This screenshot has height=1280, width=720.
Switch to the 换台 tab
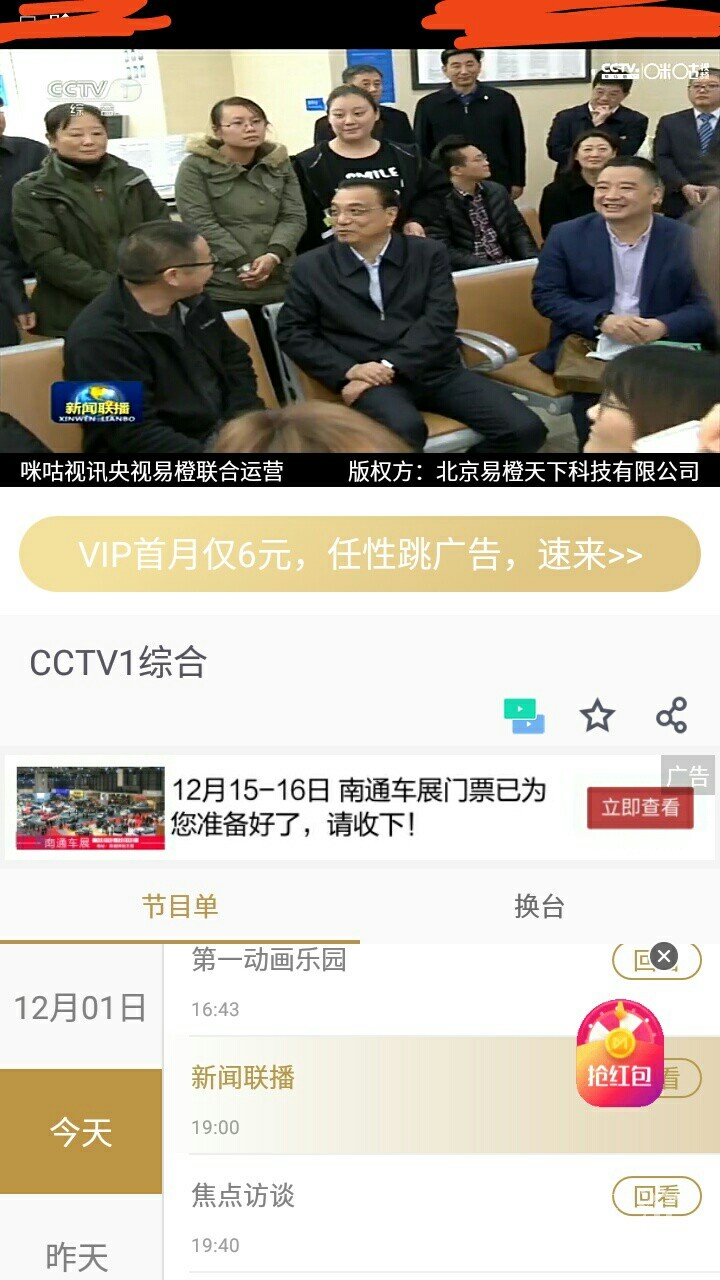[x=540, y=906]
